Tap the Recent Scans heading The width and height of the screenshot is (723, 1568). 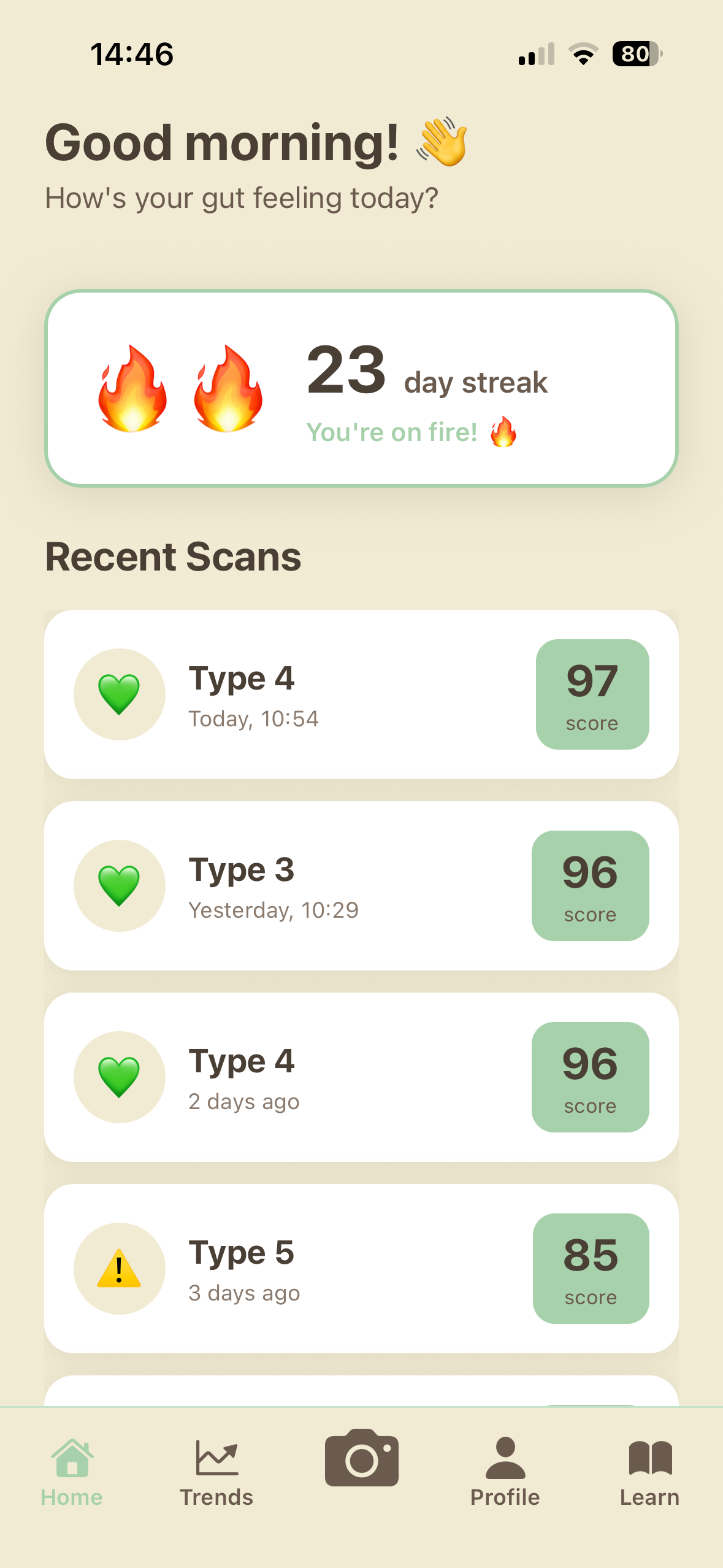[x=174, y=556]
